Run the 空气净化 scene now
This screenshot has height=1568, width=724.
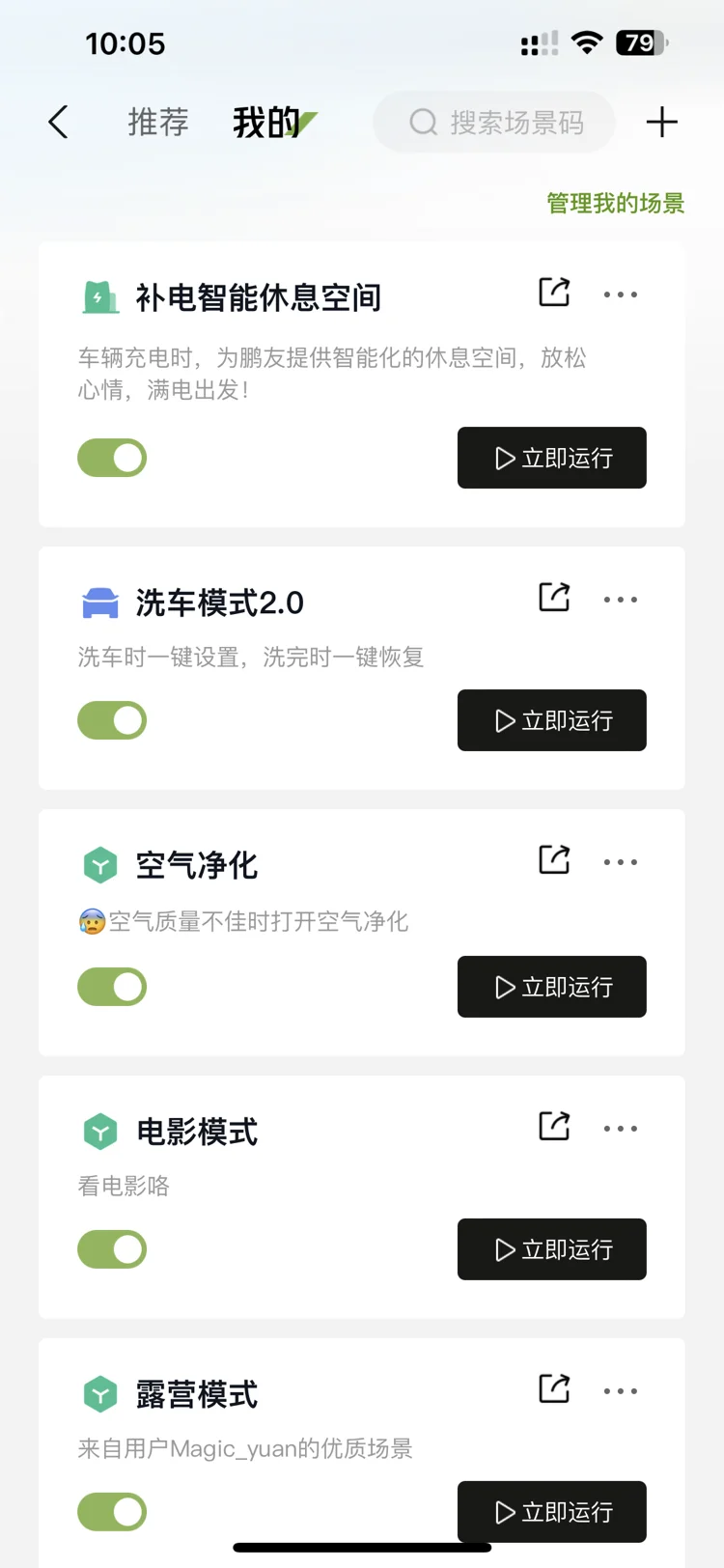(551, 987)
